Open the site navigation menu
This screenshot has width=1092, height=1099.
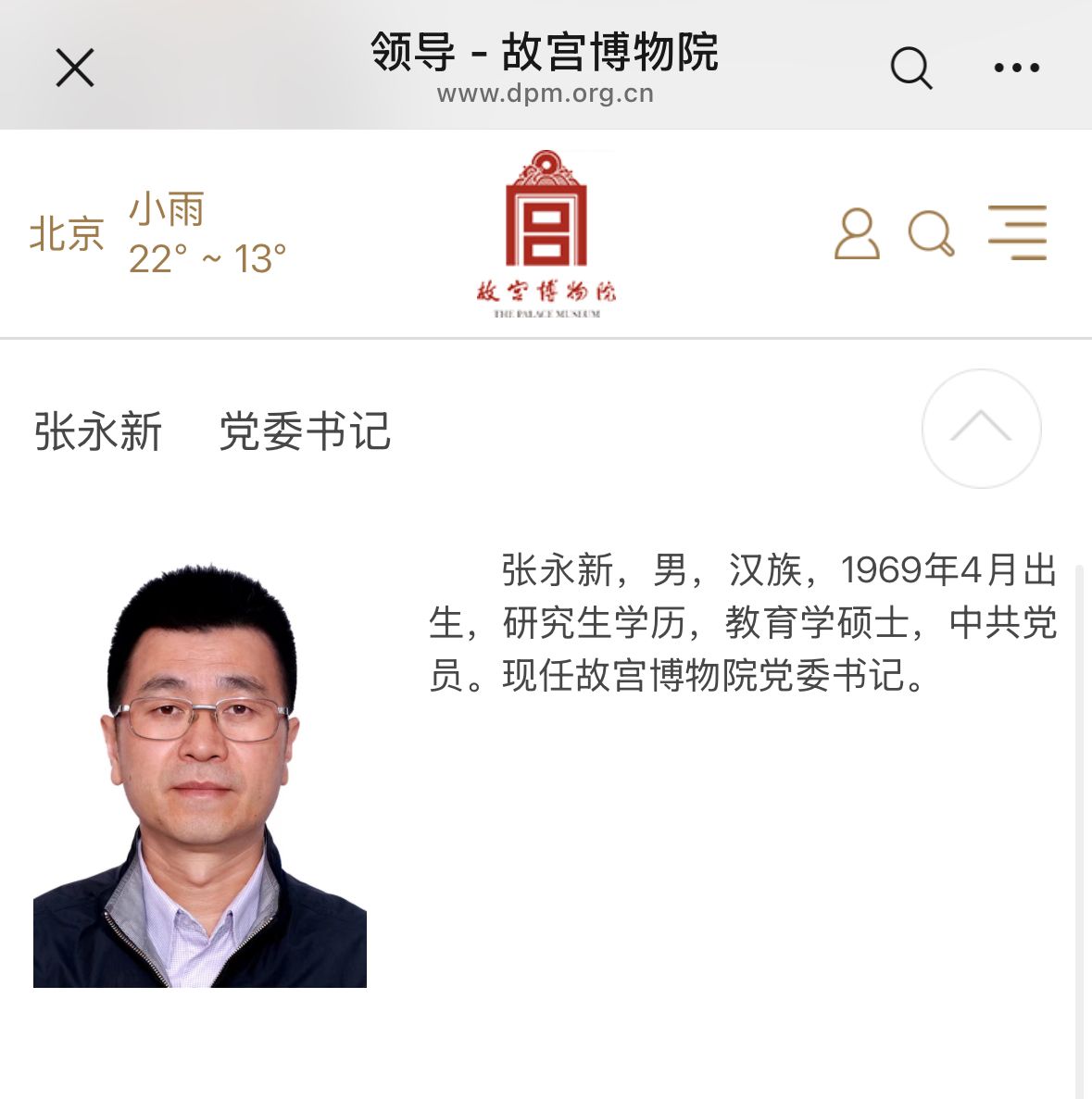pos(1017,232)
